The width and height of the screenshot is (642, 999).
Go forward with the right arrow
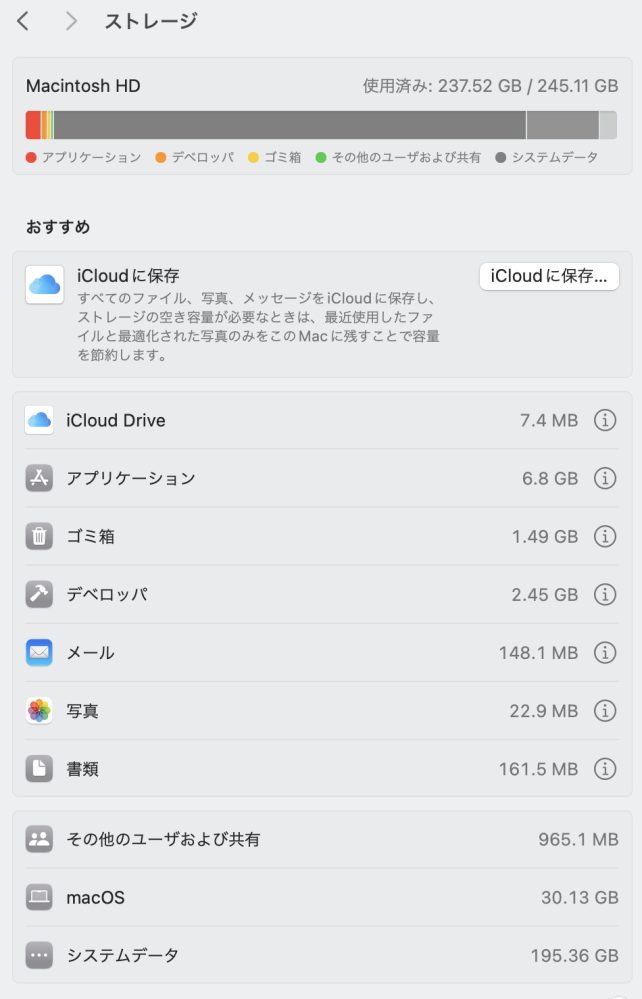70,21
